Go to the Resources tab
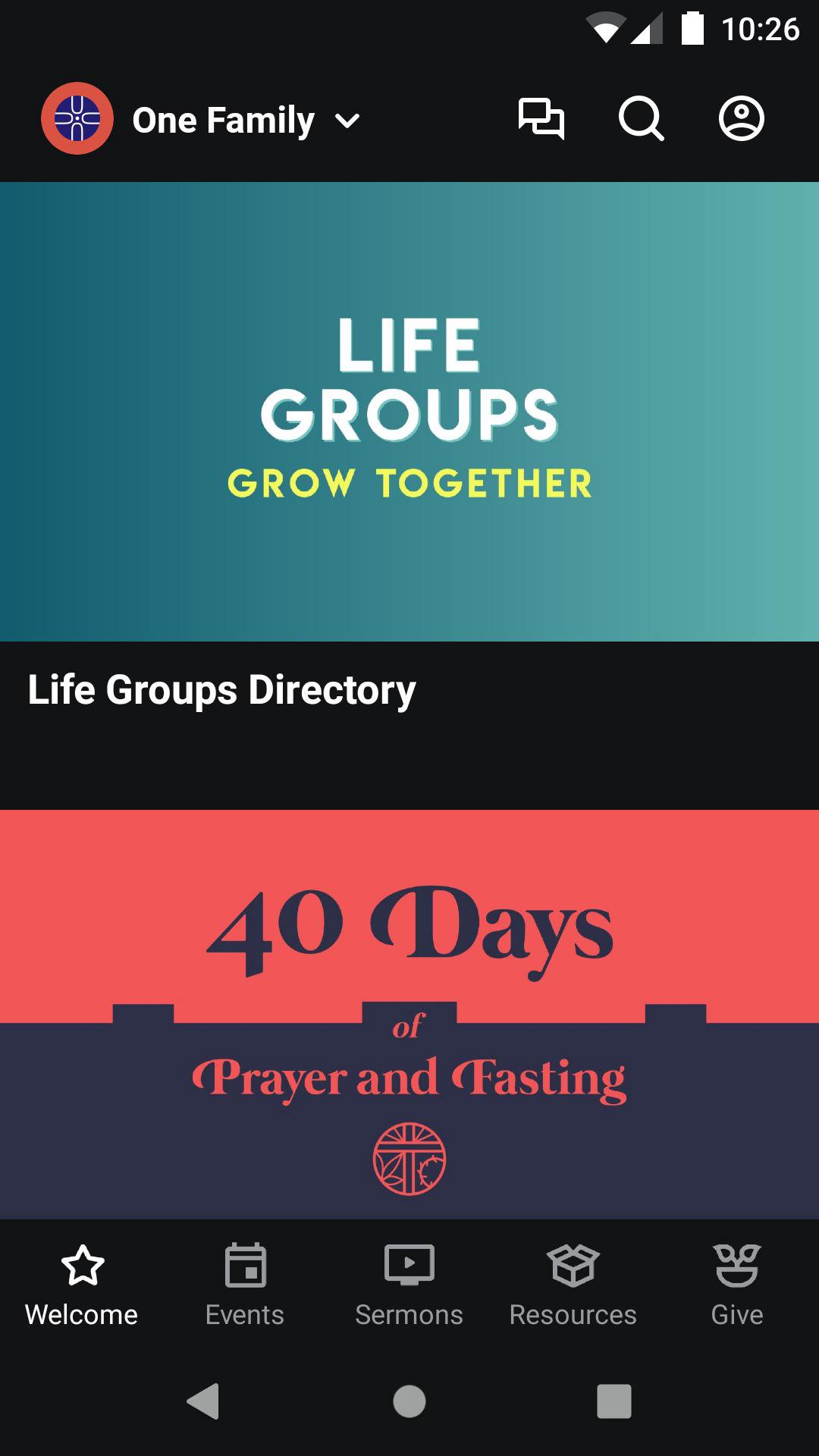 point(573,1282)
